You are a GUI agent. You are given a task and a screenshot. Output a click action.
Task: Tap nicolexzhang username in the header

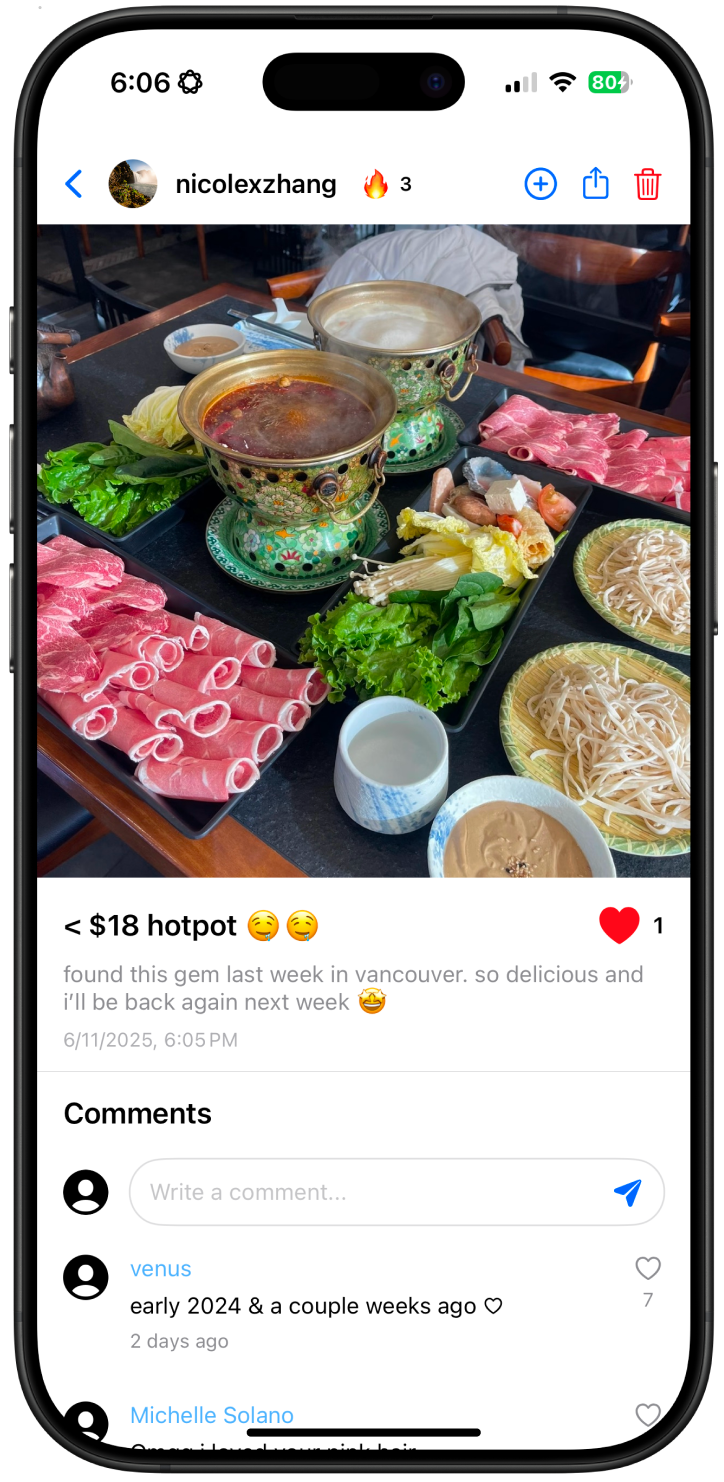pos(256,184)
